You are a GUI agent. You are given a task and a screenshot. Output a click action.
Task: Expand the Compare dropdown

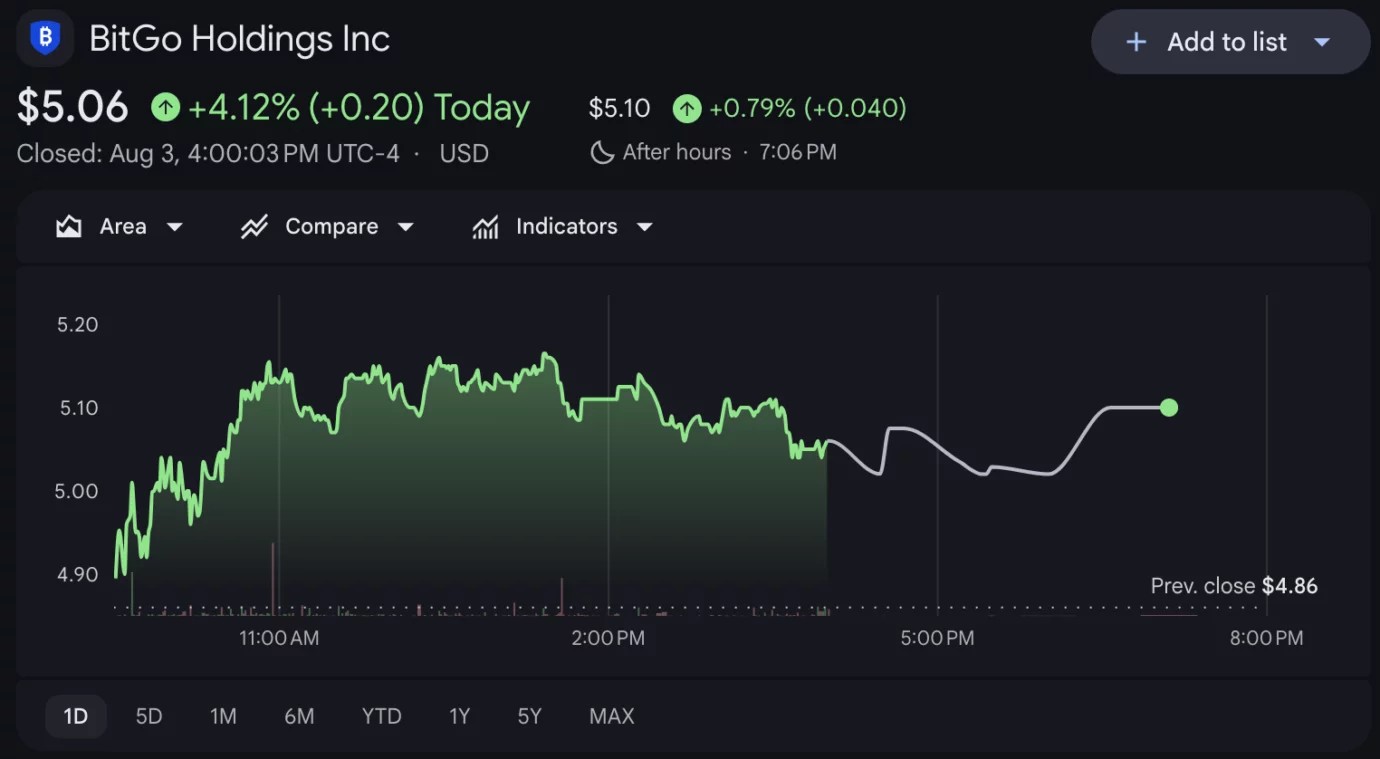tap(327, 227)
